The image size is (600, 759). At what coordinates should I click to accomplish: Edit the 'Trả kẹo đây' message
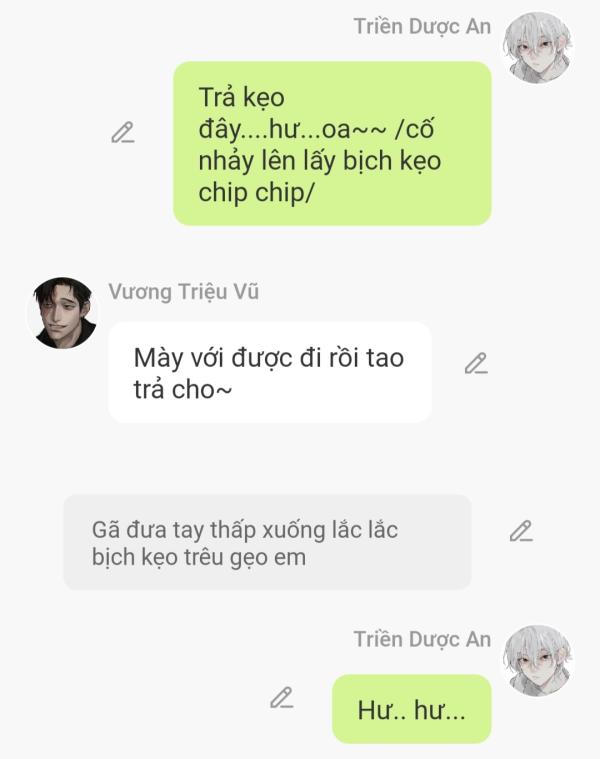pyautogui.click(x=123, y=132)
